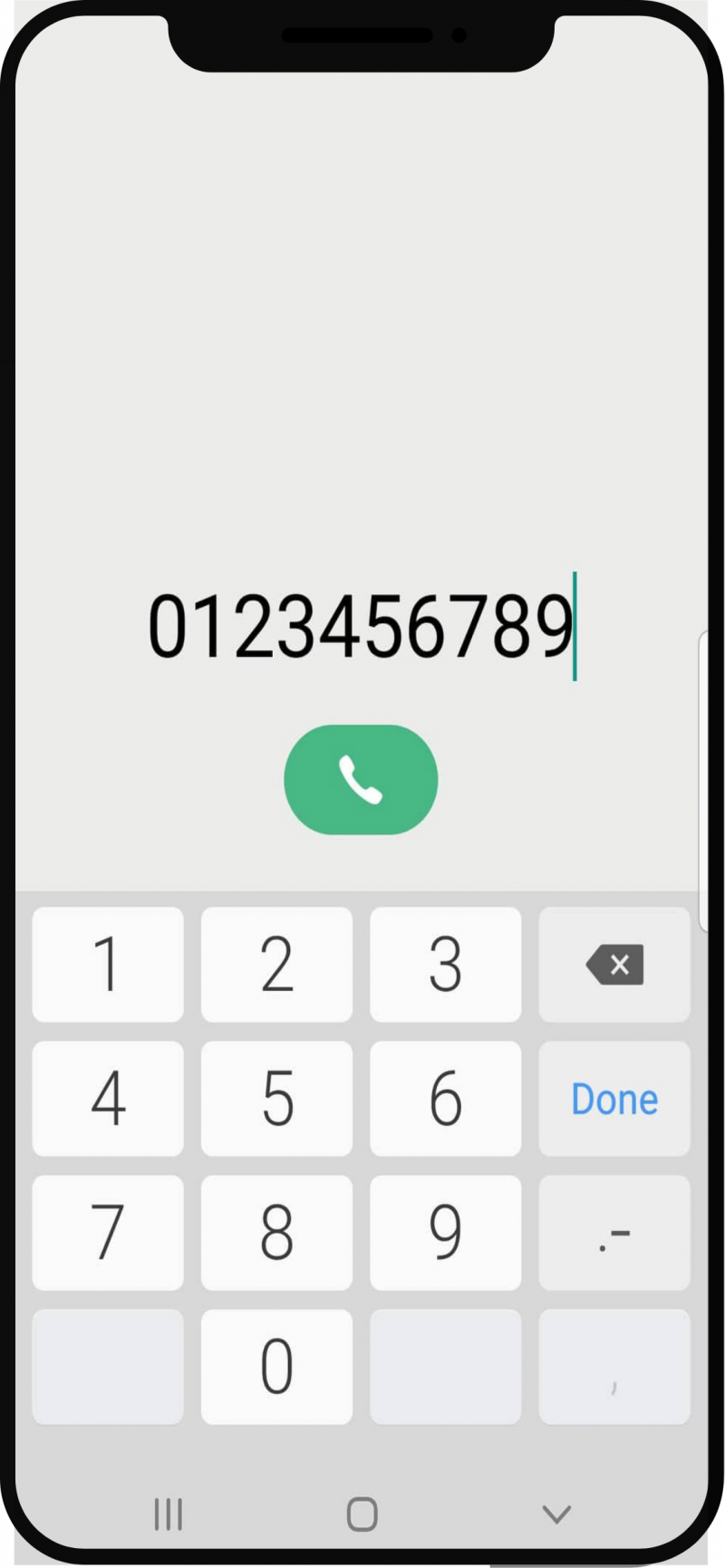The image size is (725, 1568).
Task: Tap the phone number field showing 0123456789
Action: point(362,626)
